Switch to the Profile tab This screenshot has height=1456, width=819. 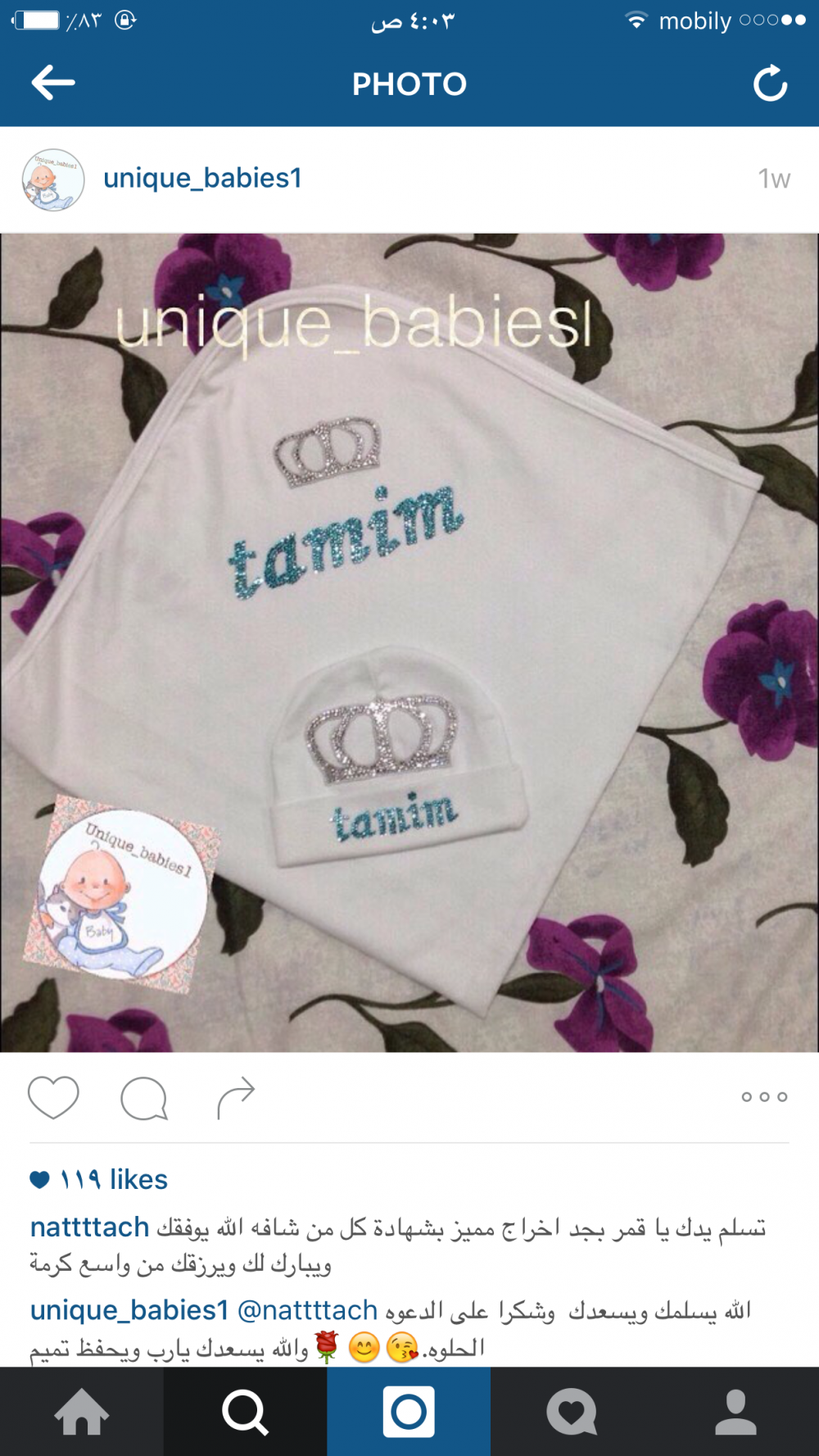point(735,1412)
